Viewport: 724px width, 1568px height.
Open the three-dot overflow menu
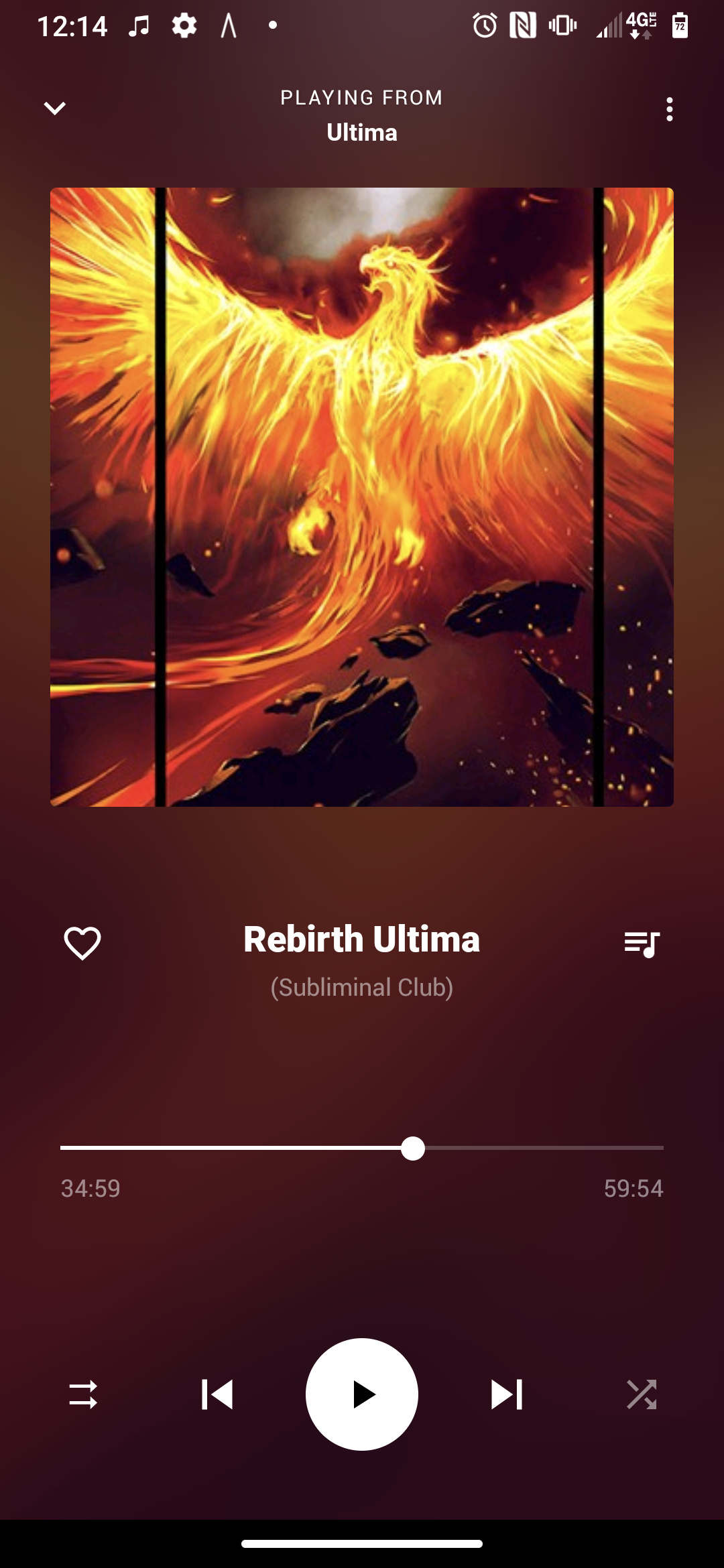click(x=669, y=109)
